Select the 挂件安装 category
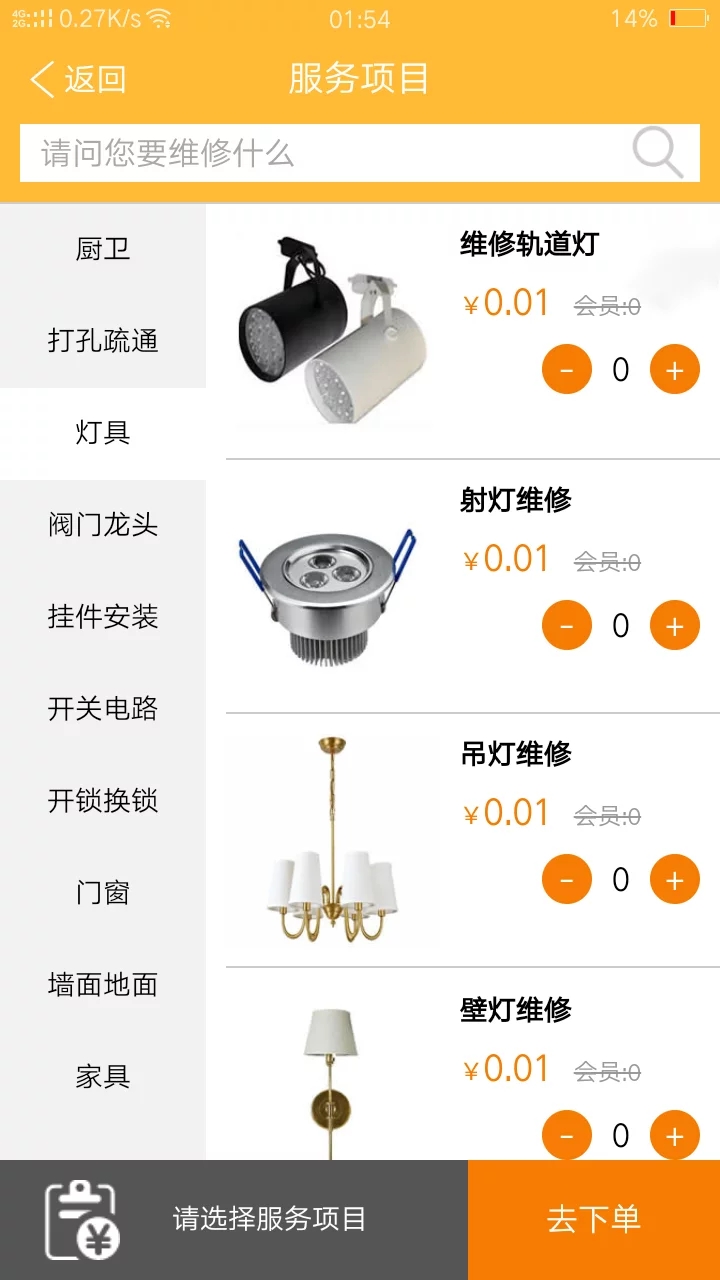This screenshot has height=1280, width=720. click(103, 617)
